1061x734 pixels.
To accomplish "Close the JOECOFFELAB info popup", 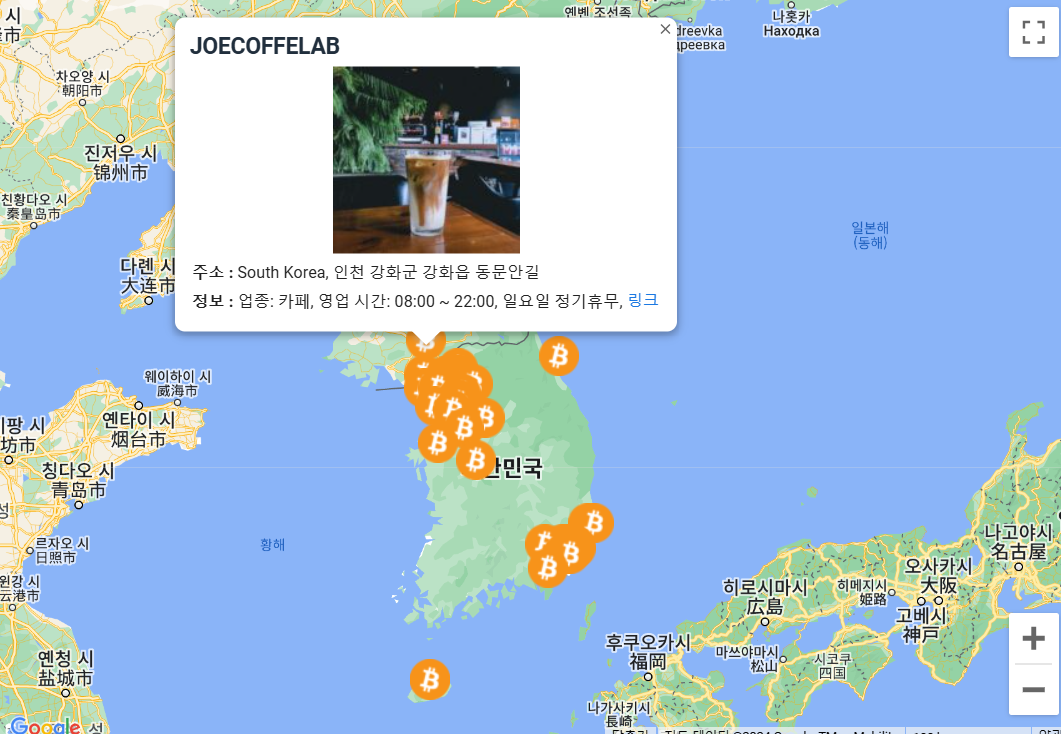I will tap(665, 29).
